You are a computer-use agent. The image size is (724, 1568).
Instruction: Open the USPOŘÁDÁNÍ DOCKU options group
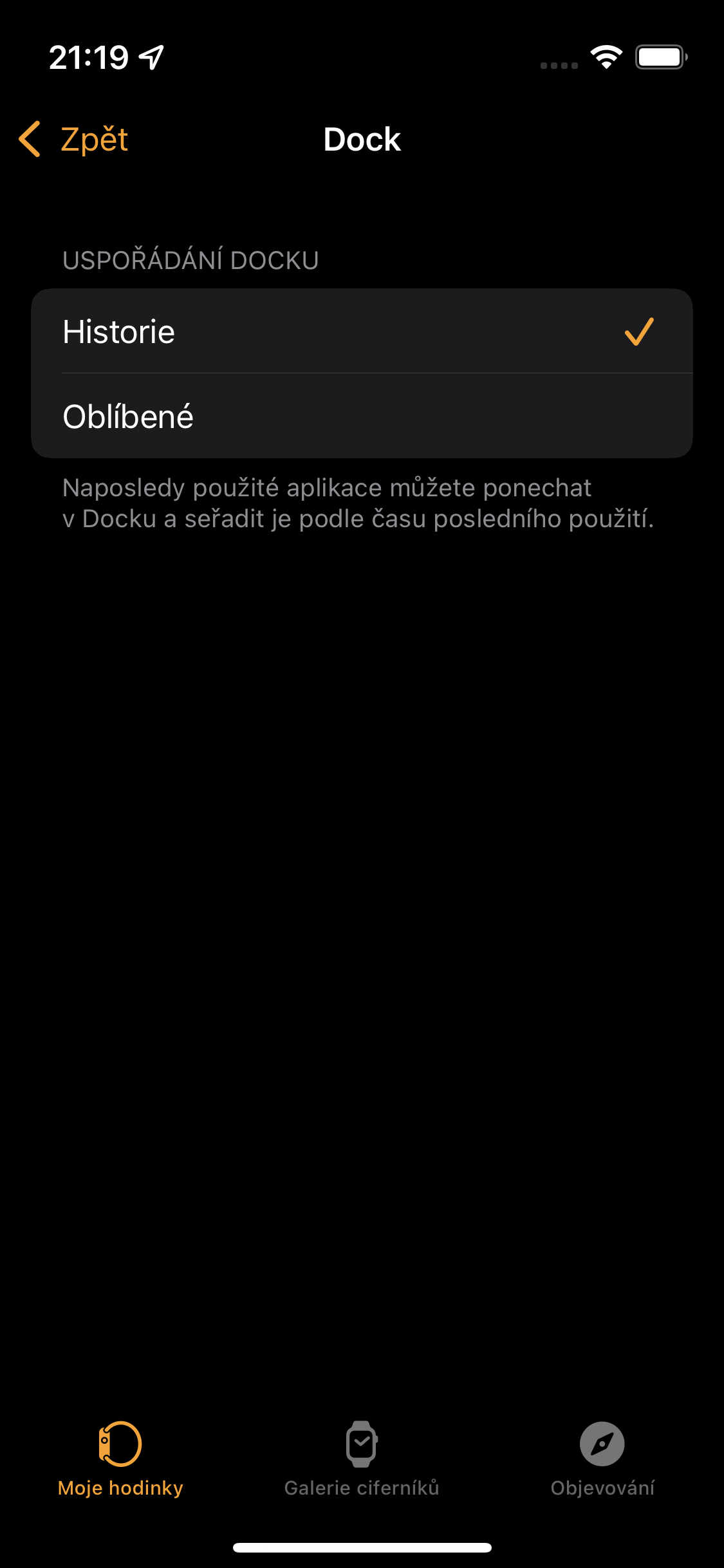tap(190, 259)
